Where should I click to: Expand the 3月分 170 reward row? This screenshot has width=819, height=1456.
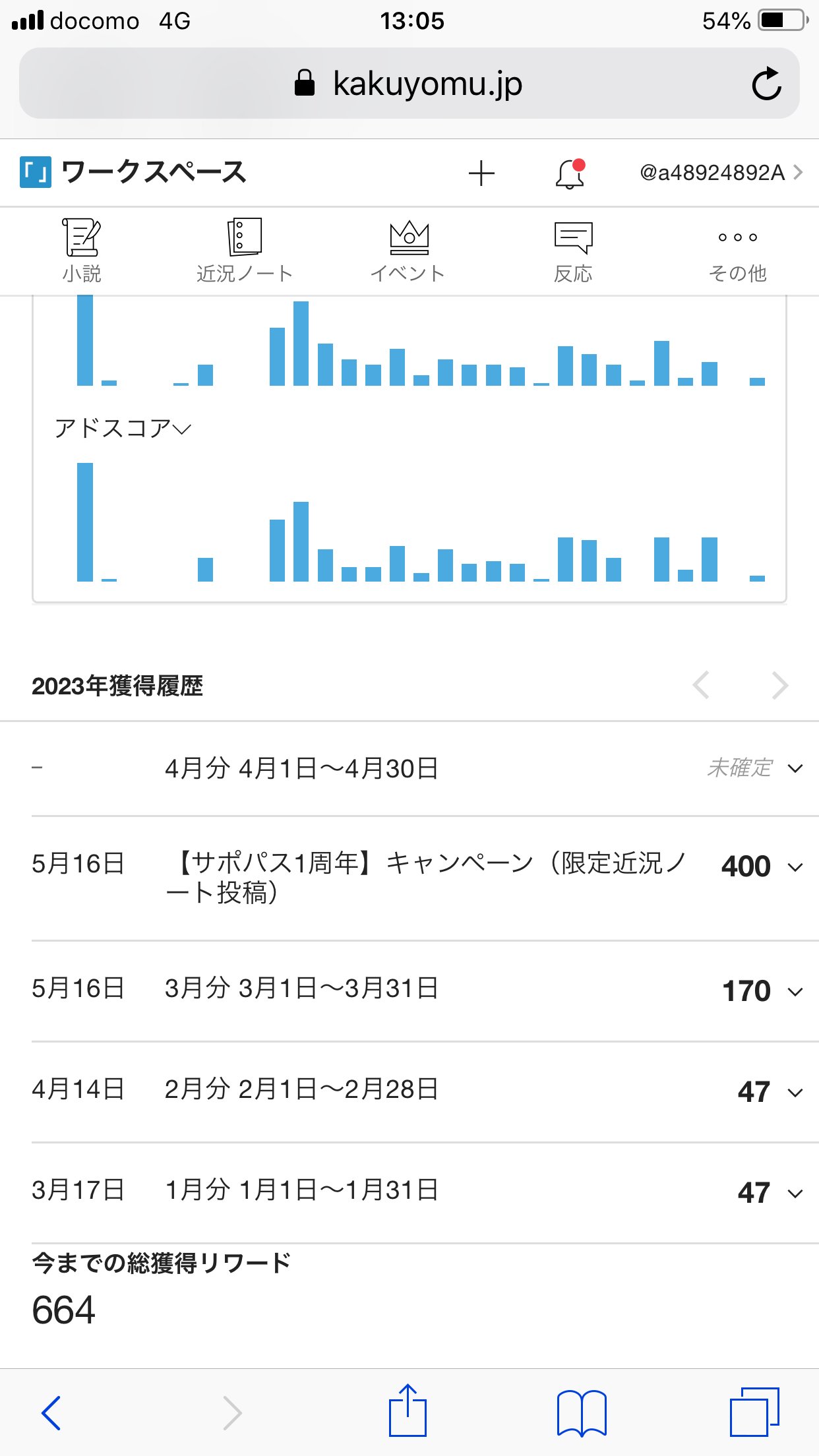click(x=795, y=991)
